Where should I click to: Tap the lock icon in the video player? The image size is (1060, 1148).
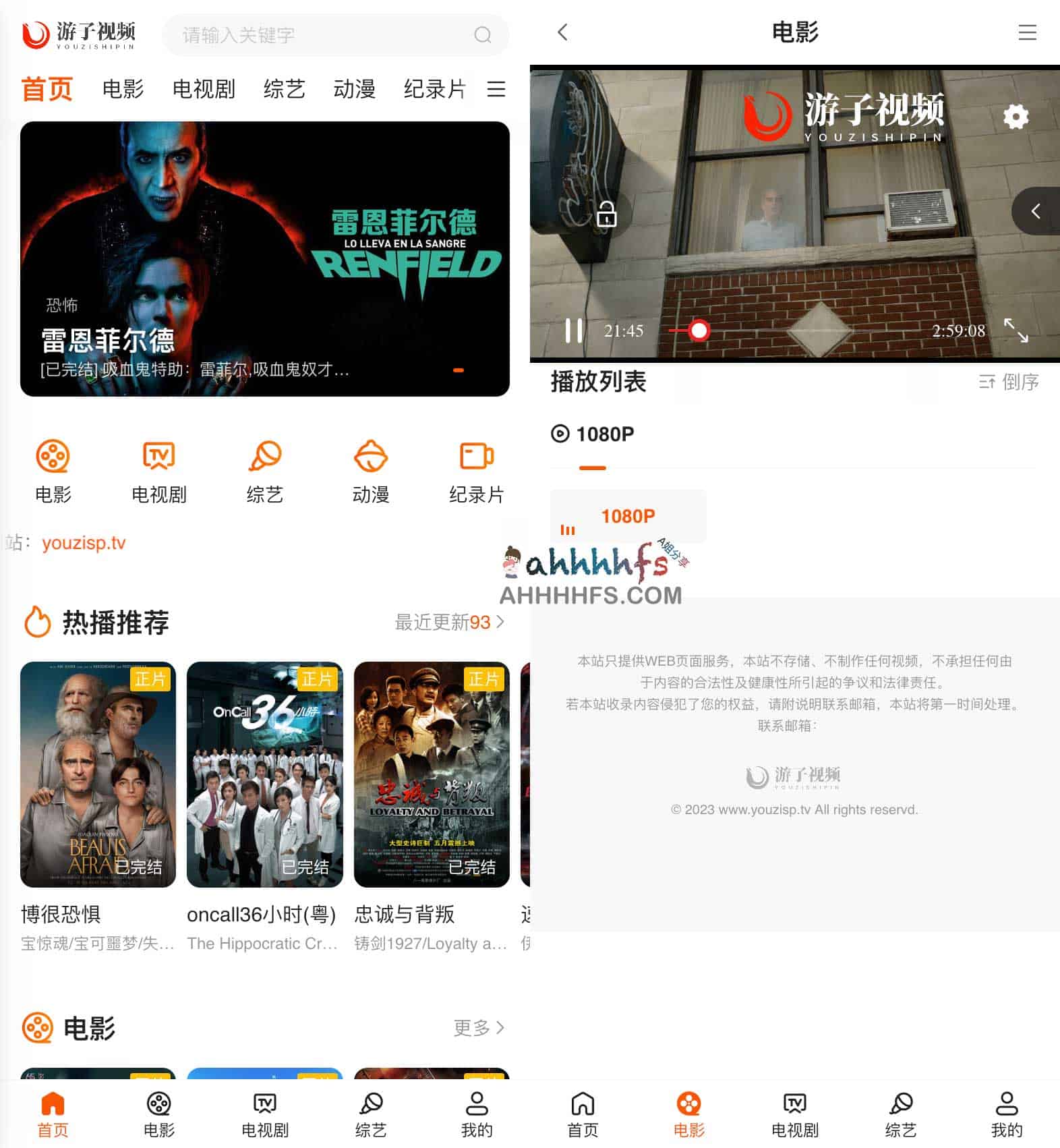click(x=608, y=212)
